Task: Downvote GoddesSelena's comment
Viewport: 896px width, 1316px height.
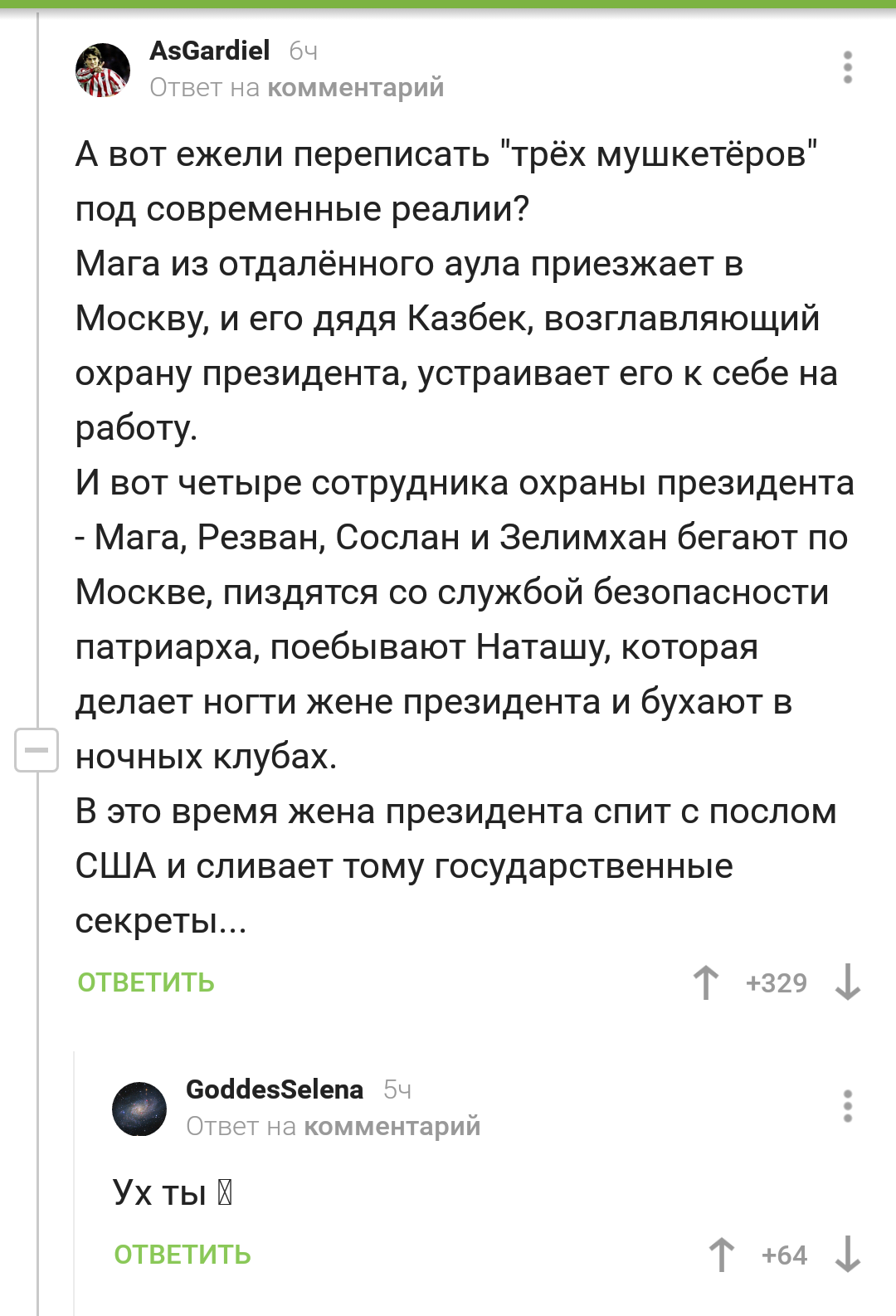Action: click(x=847, y=1255)
